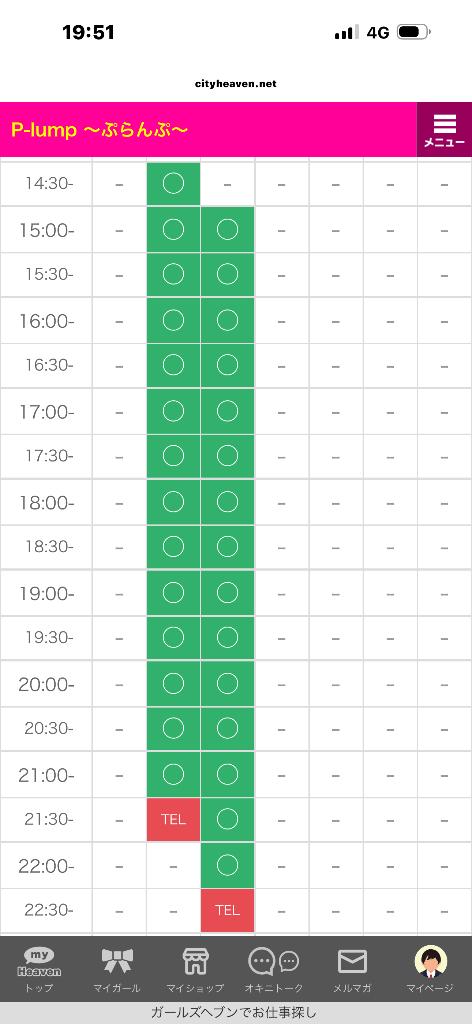View the メルマガ mail tab
Image resolution: width=472 pixels, height=1024 pixels.
pyautogui.click(x=352, y=969)
